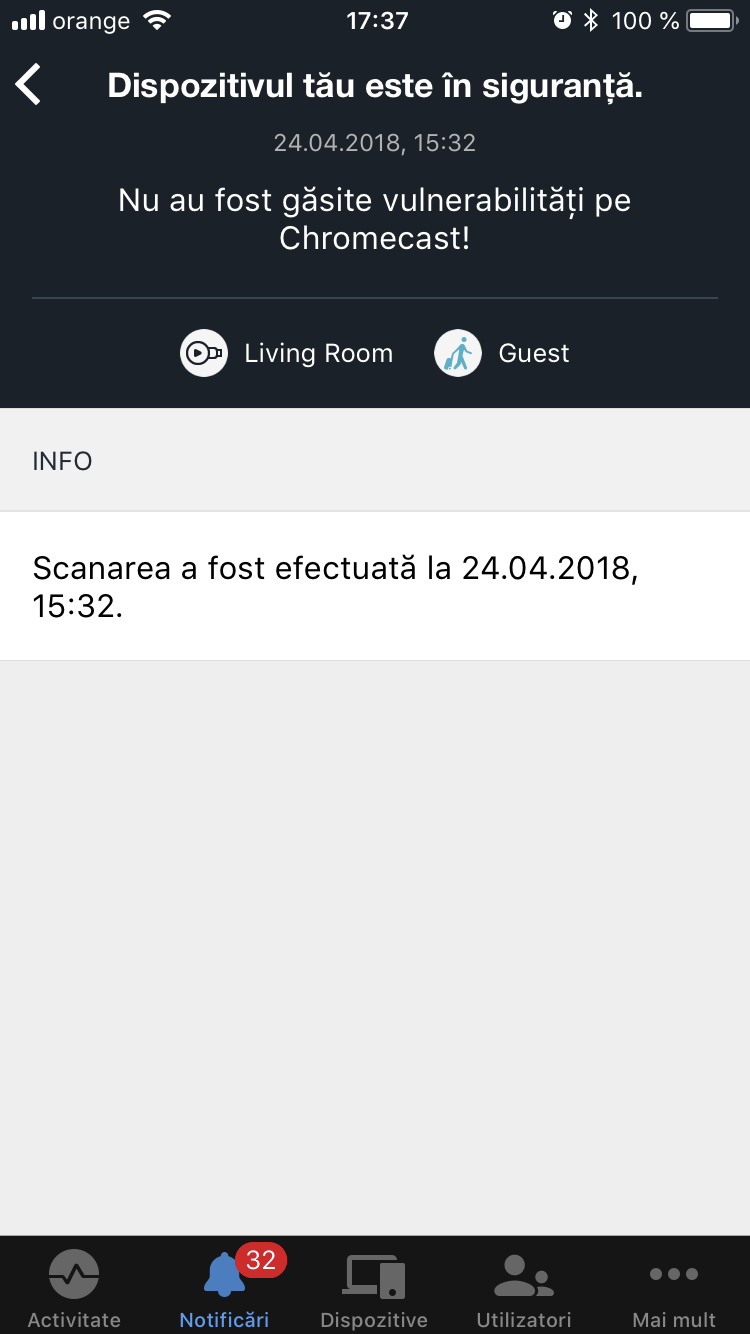Open the Living Room device
The image size is (750, 1334).
click(x=287, y=354)
